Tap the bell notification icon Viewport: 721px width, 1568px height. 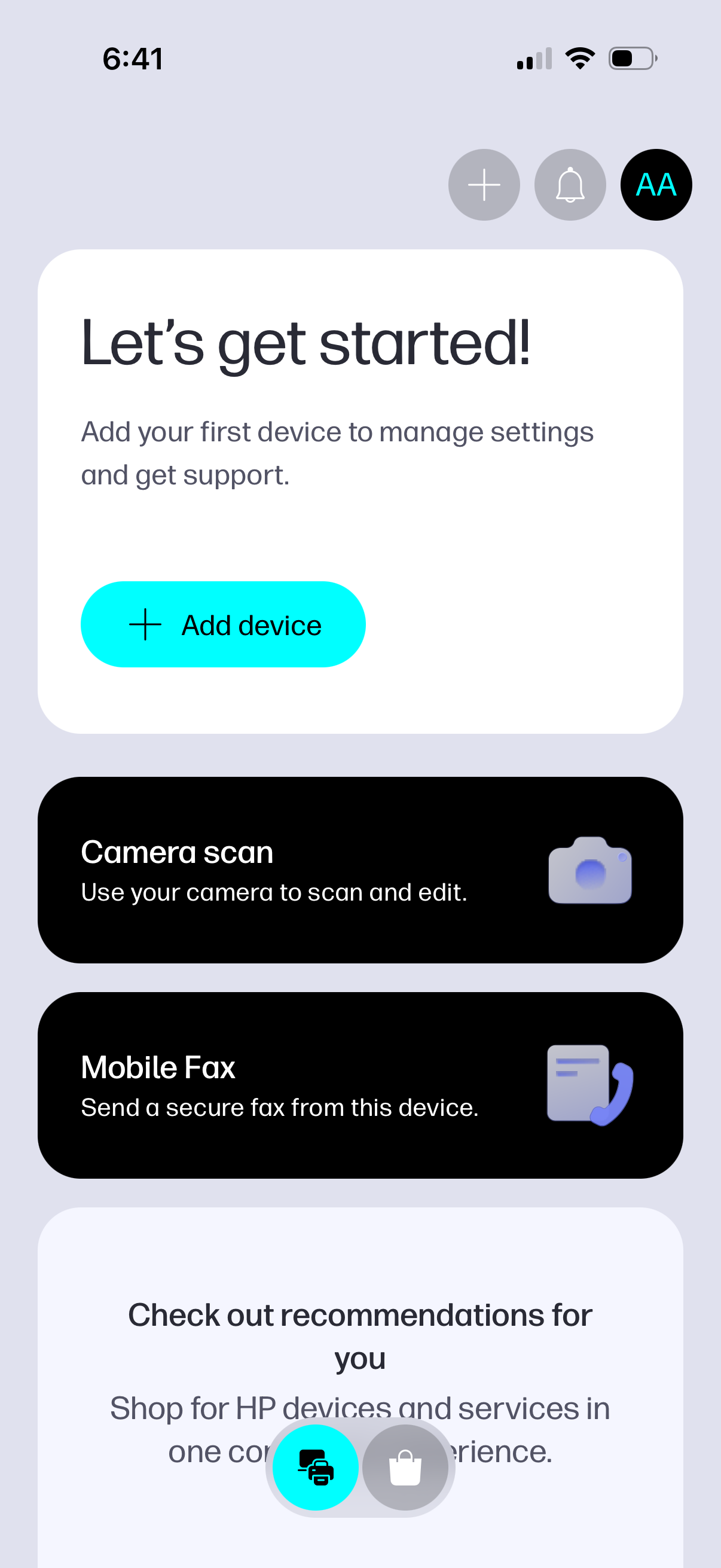pyautogui.click(x=570, y=184)
